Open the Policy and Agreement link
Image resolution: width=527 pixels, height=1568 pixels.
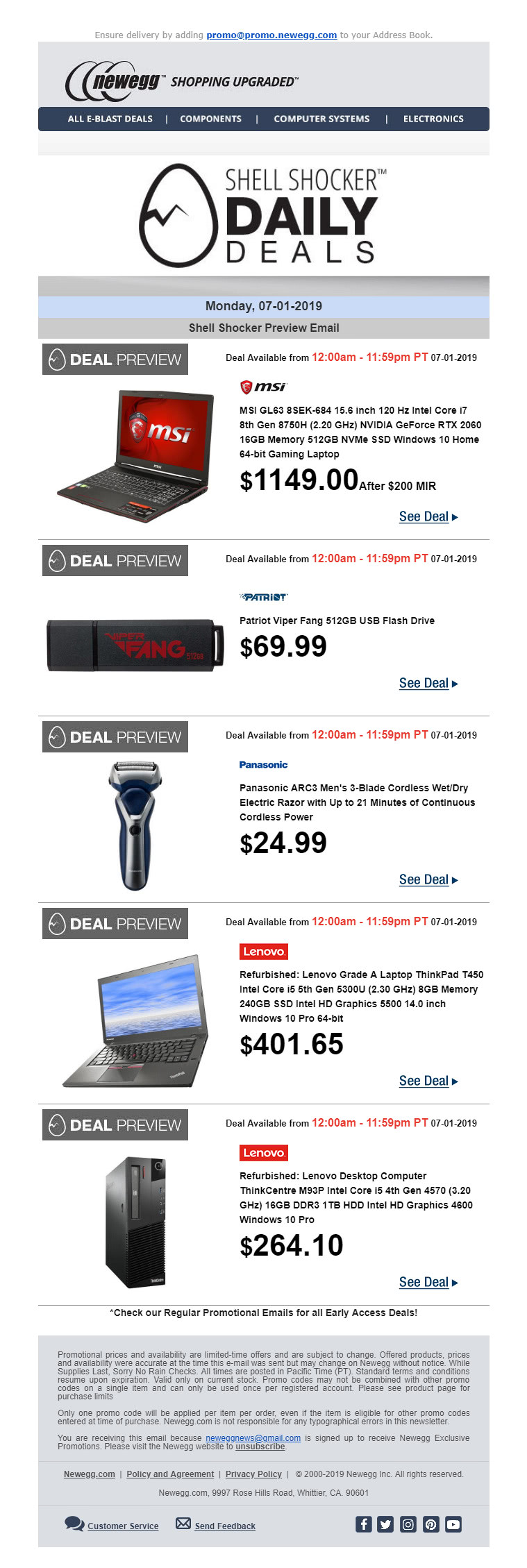pos(170,1474)
